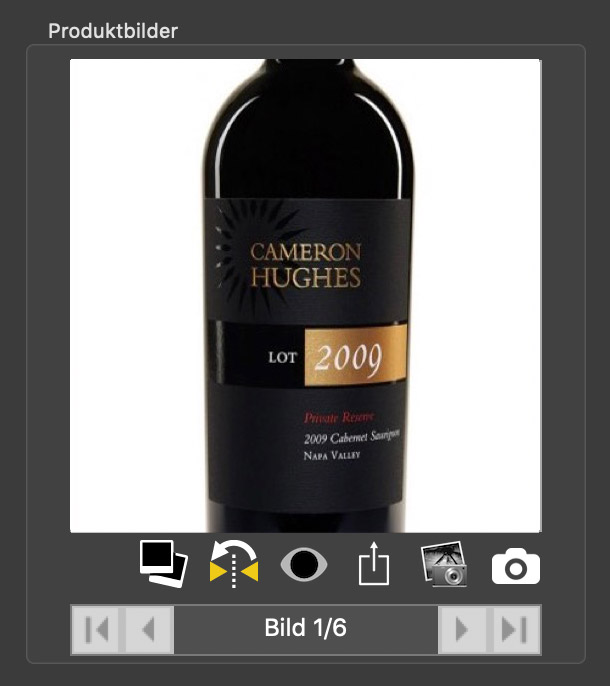This screenshot has height=686, width=610.
Task: Import image from photo library
Action: (445, 565)
